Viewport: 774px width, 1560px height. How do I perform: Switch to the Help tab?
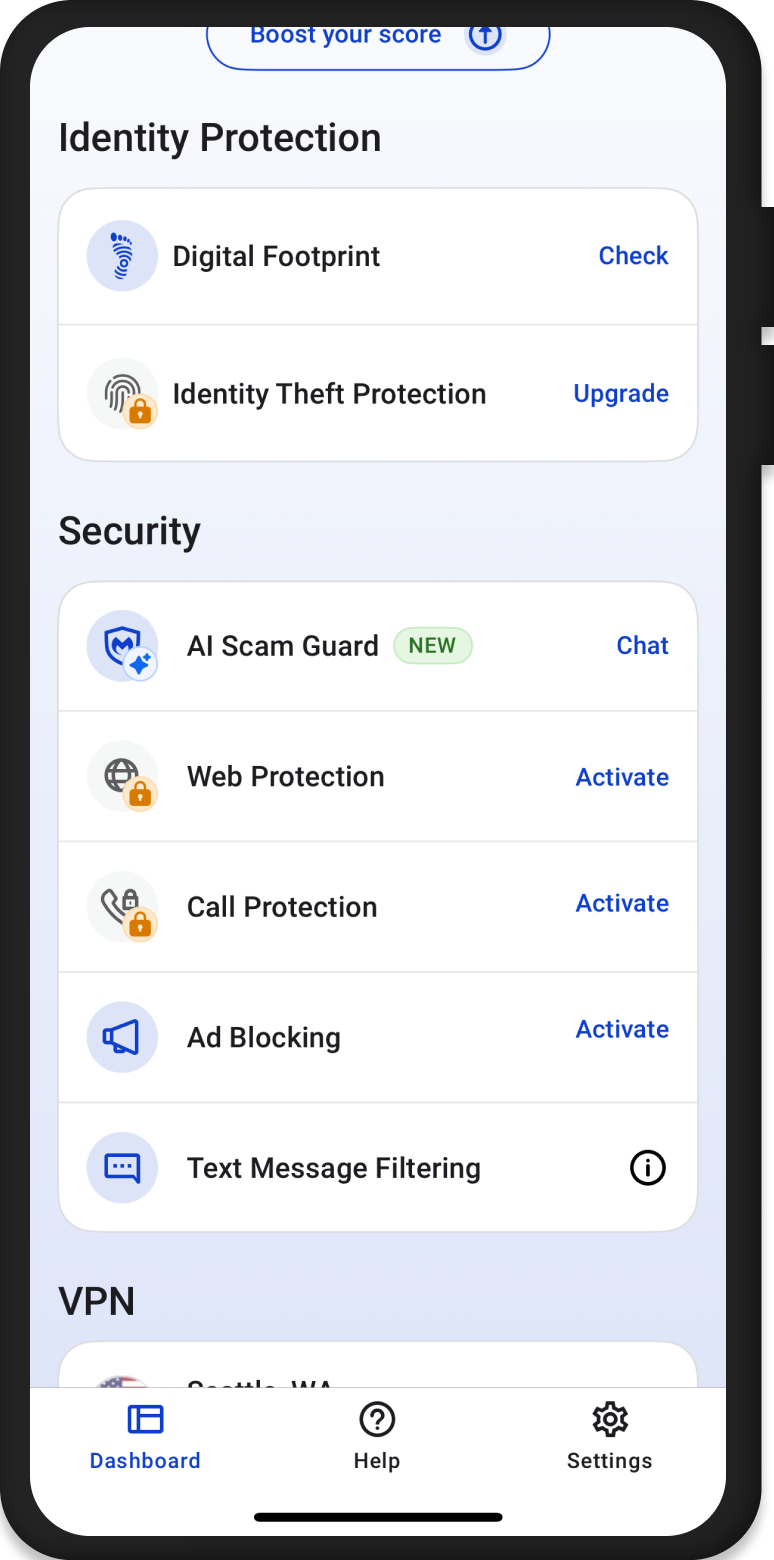click(377, 1436)
